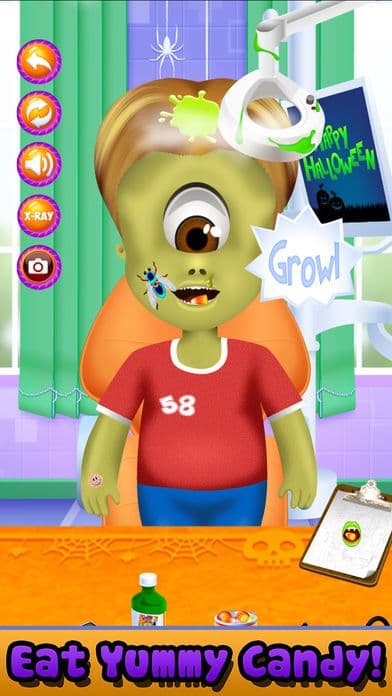Tap the orange back arrow button

[39, 61]
